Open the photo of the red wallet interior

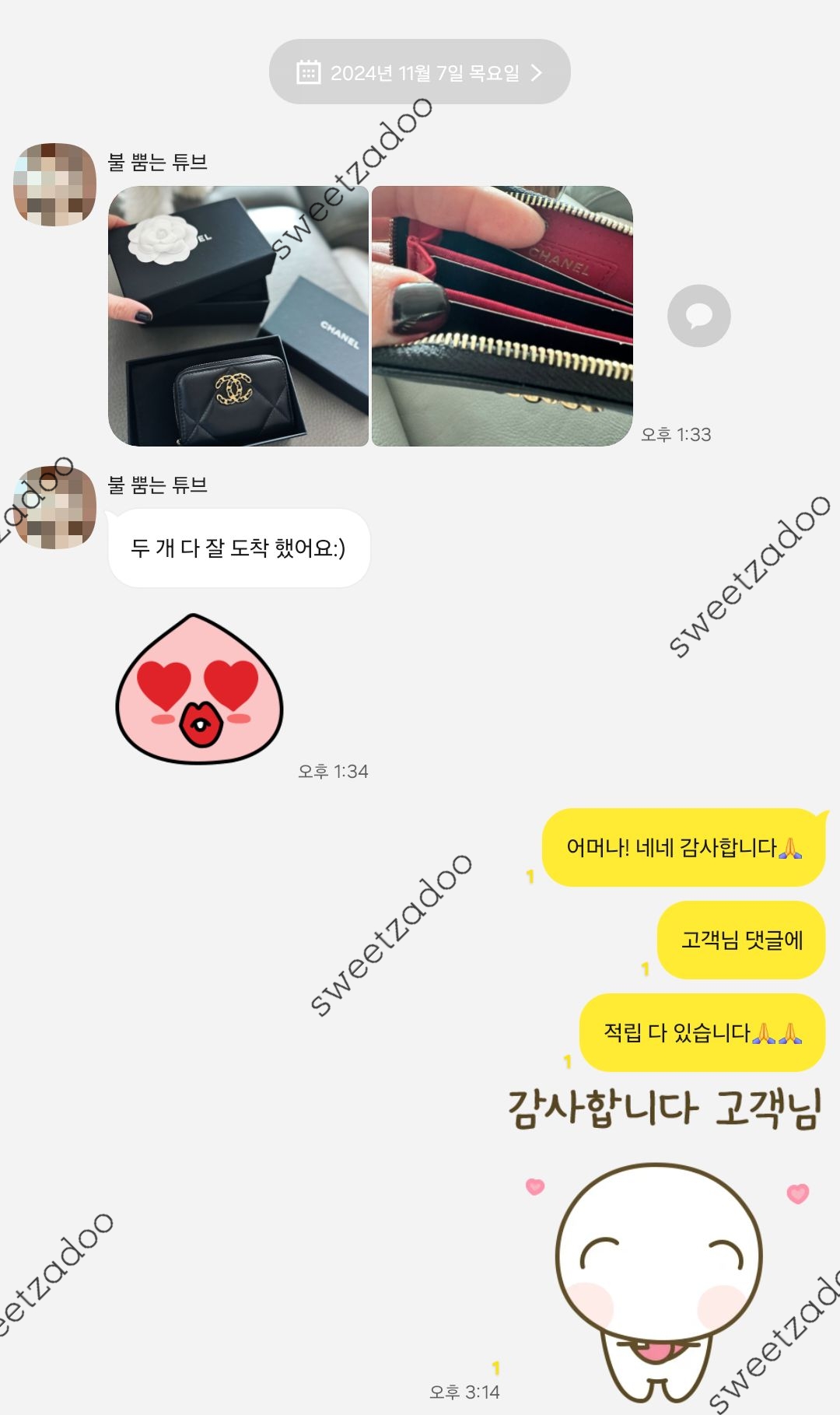pos(502,316)
